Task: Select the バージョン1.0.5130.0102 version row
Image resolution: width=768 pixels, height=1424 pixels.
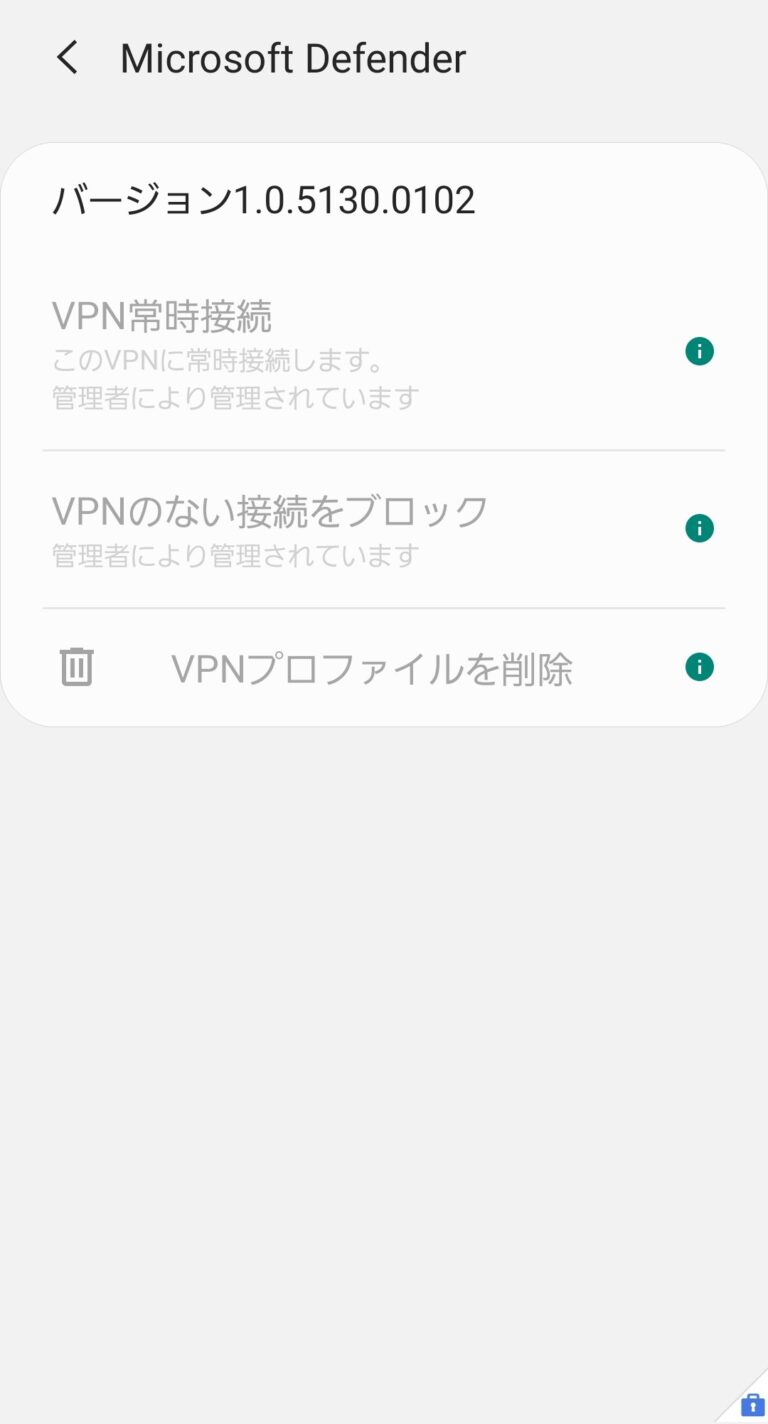Action: pyautogui.click(x=264, y=200)
